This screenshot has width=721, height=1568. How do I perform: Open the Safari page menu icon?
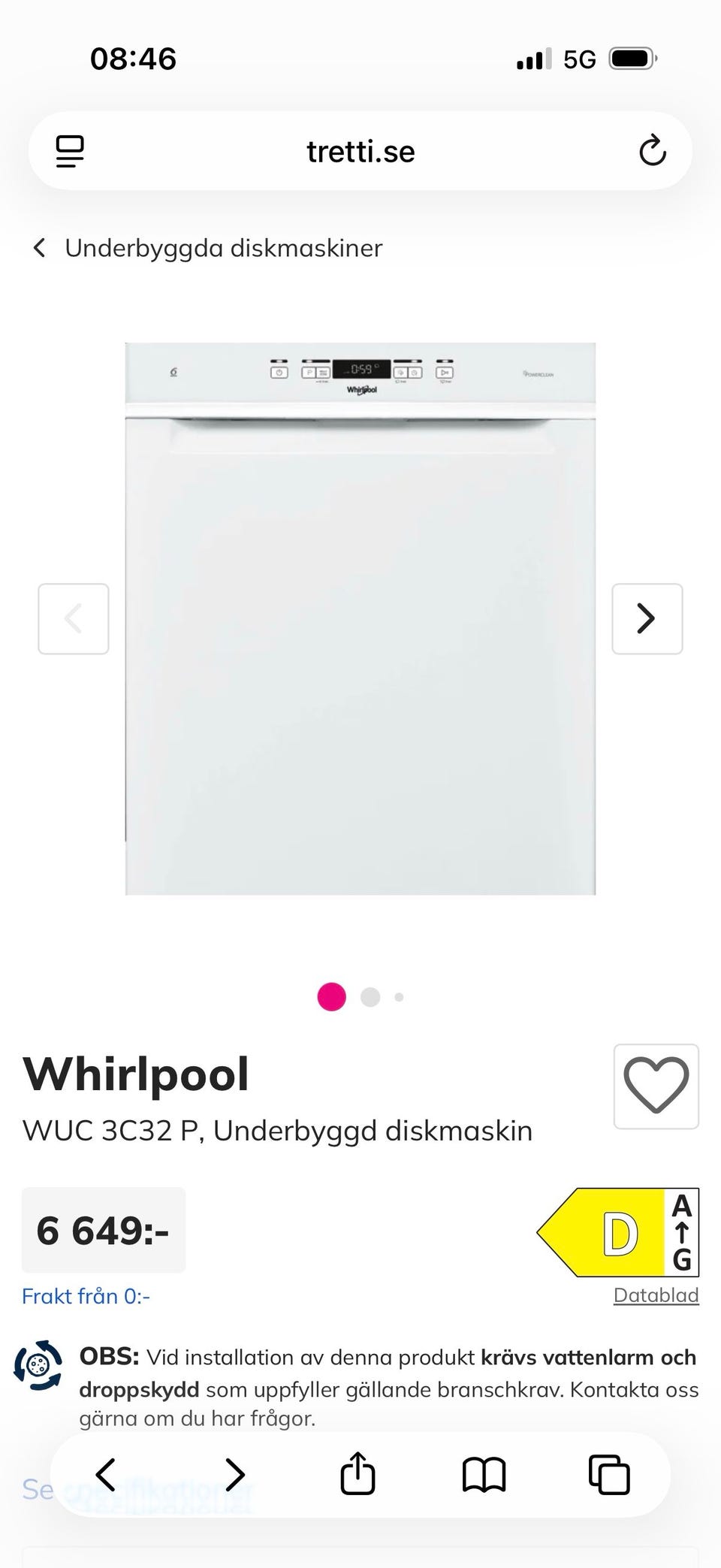pos(70,151)
